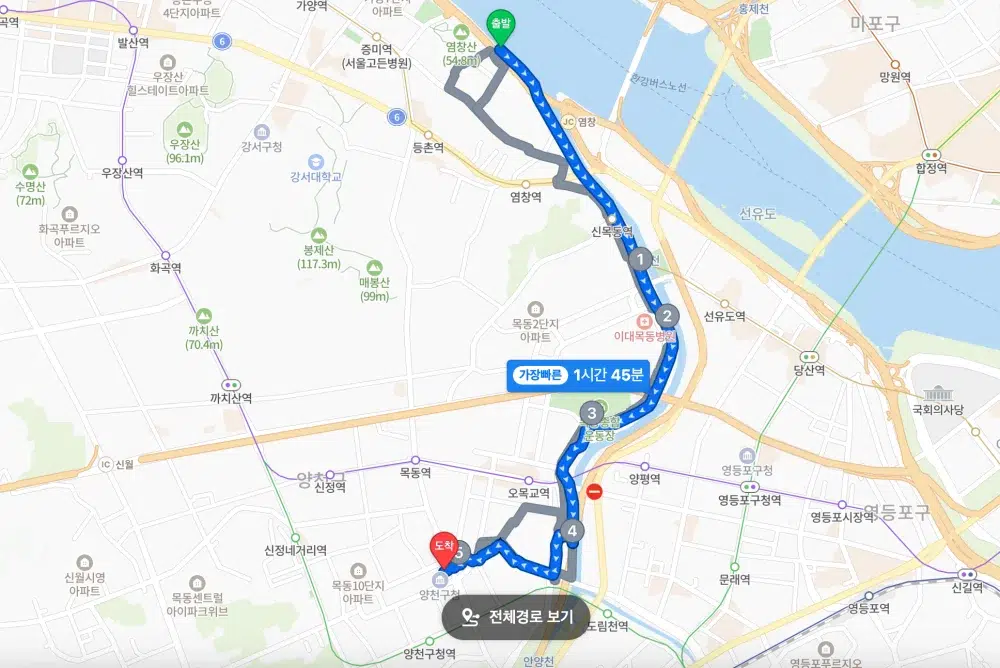1000x668 pixels.
Task: Select route waypoint marker 1
Action: point(640,259)
